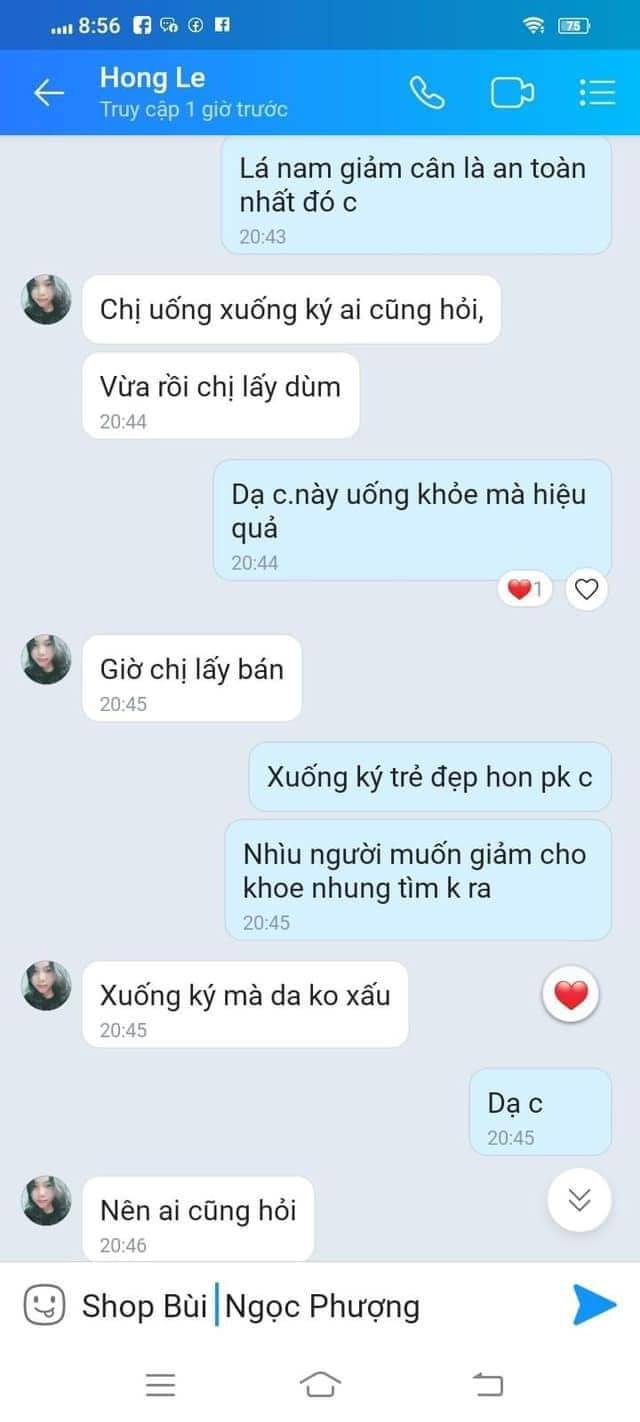Screen dimensions: 640x1422
Task: Tap the system home button
Action: [x=320, y=1384]
